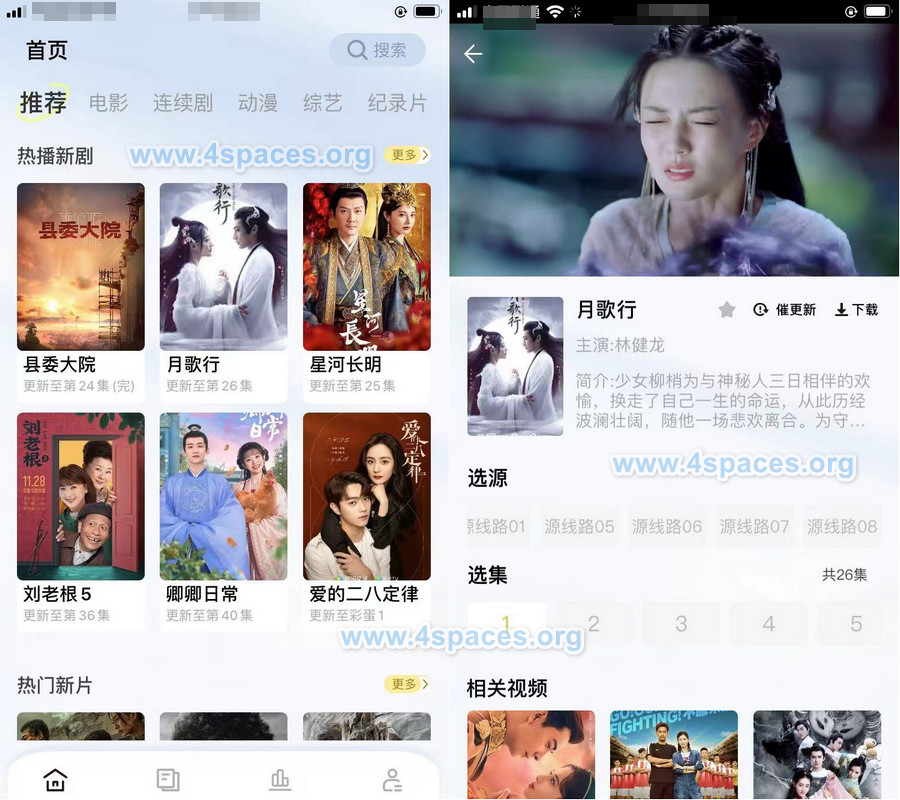Tap 催更新 to request an update
The width and height of the screenshot is (900, 800).
[x=785, y=310]
